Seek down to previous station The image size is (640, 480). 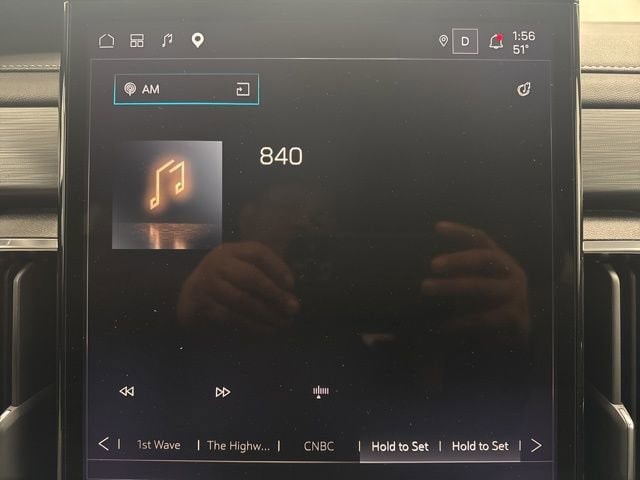pyautogui.click(x=126, y=392)
